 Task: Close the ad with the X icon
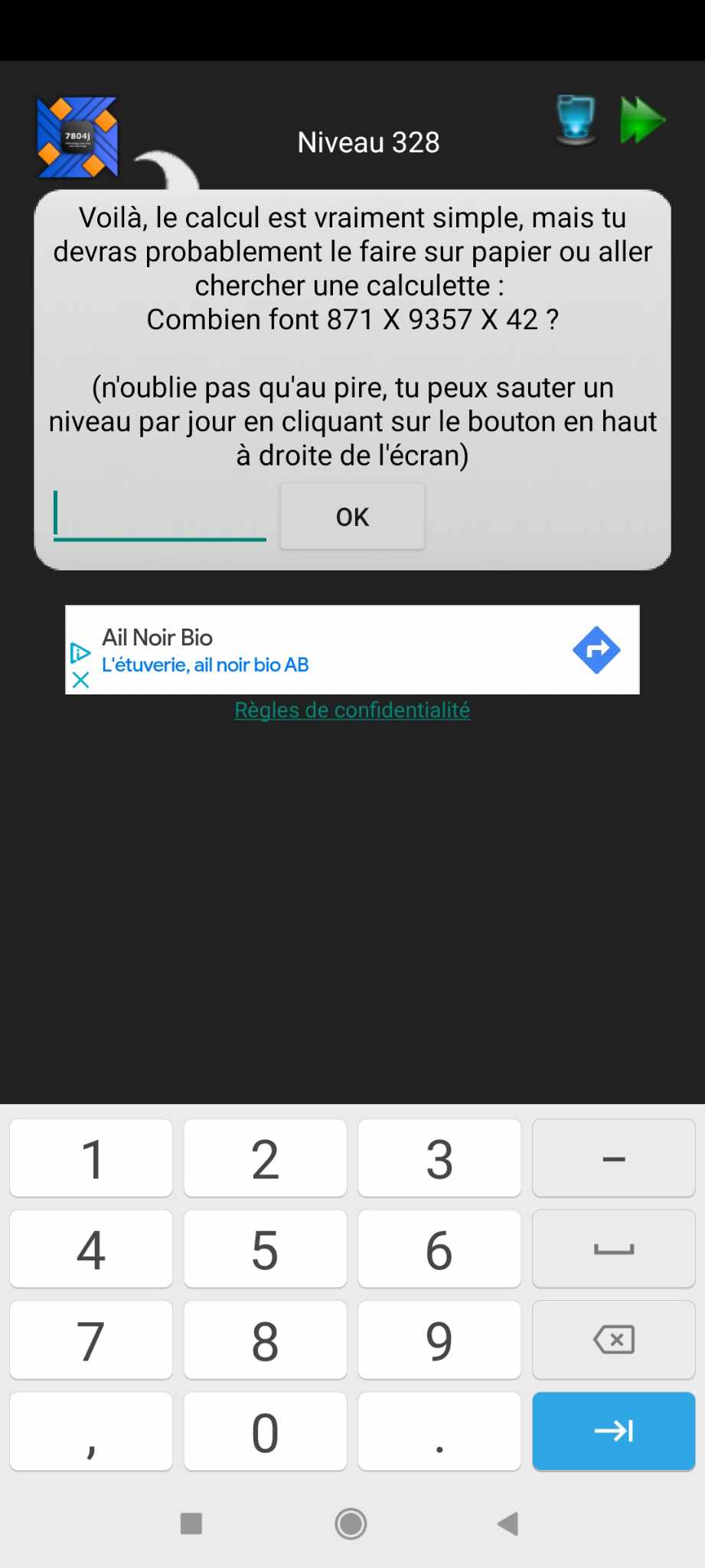point(80,680)
